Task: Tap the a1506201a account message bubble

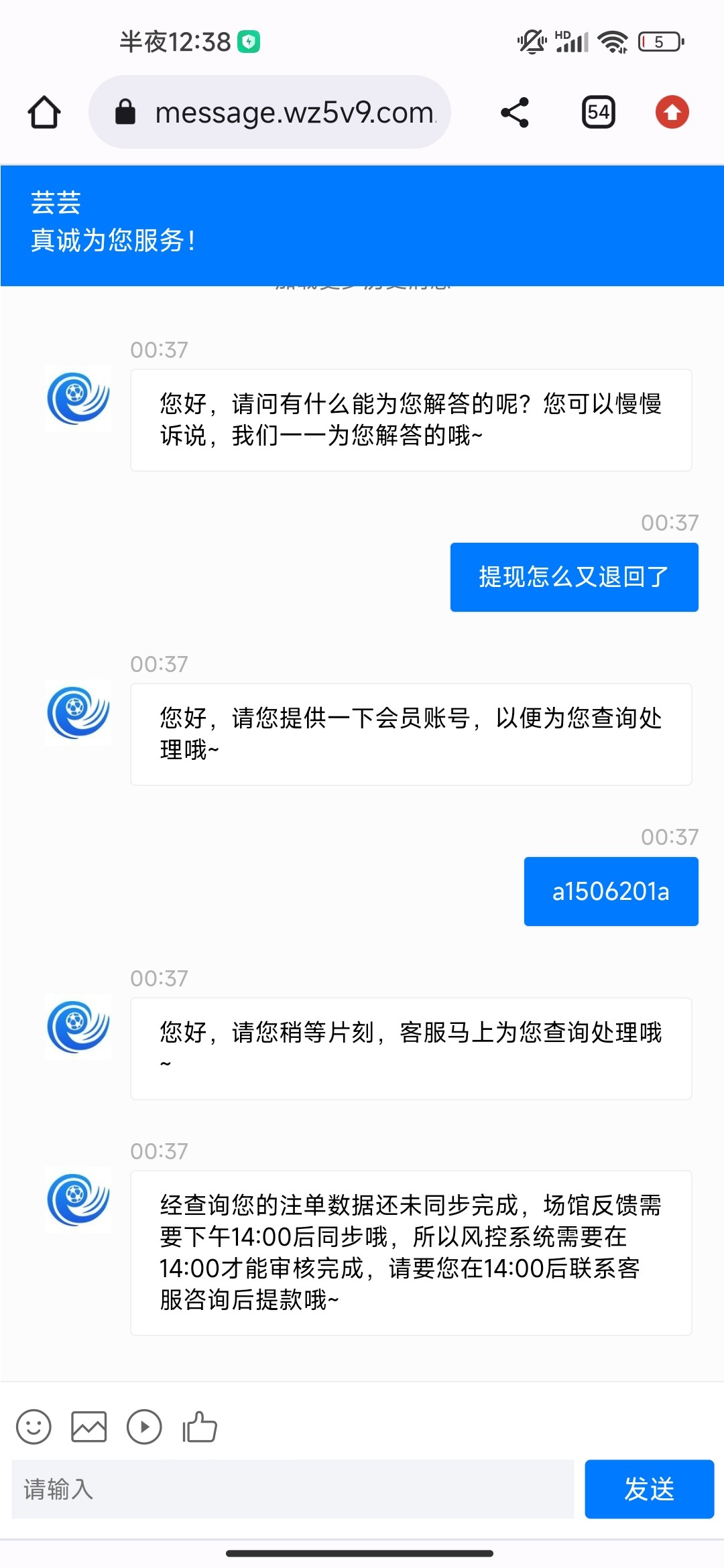Action: (x=611, y=891)
